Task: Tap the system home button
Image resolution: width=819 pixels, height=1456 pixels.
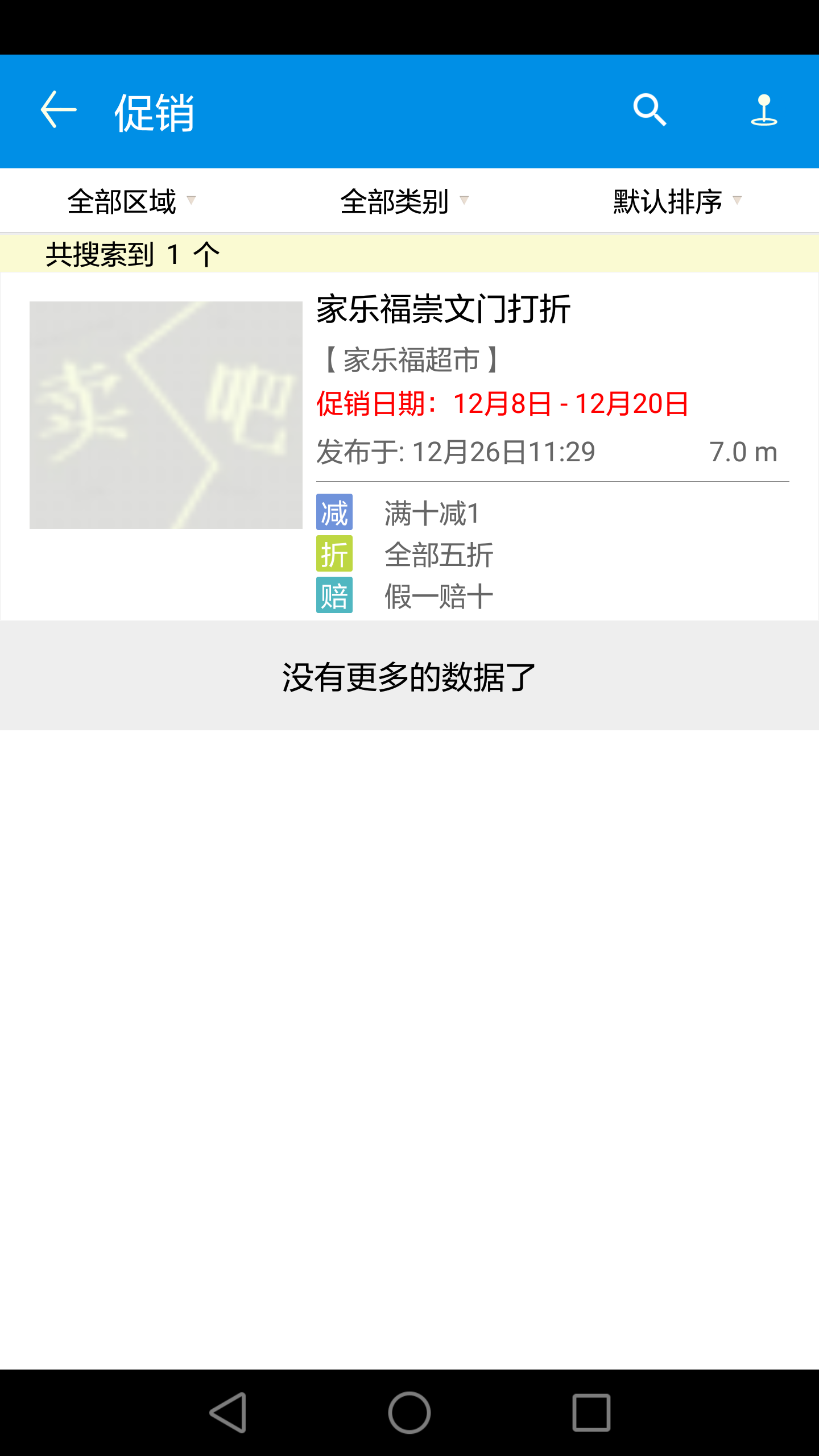Action: 409,1413
